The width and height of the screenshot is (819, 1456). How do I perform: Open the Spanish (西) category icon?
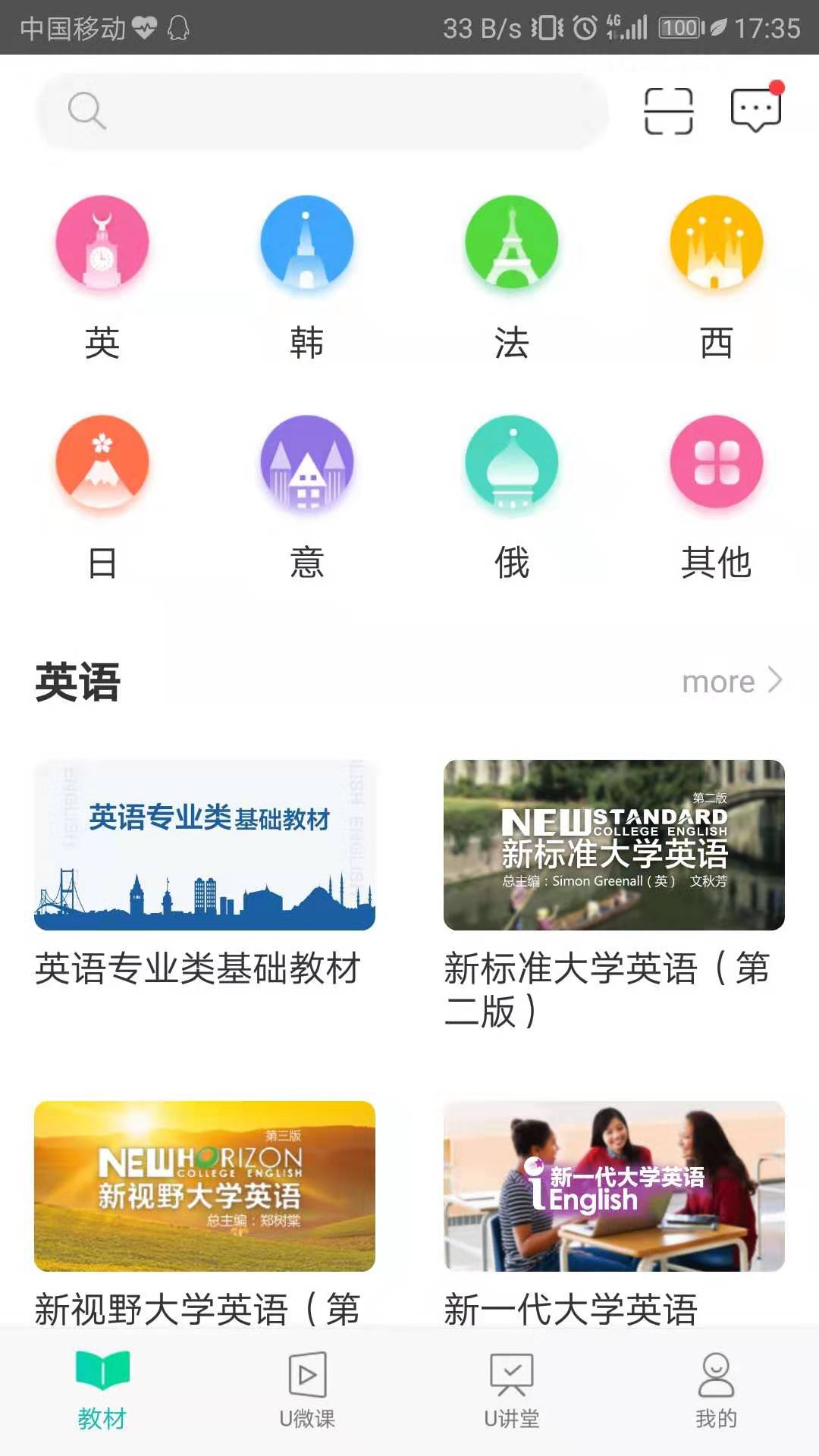(717, 243)
